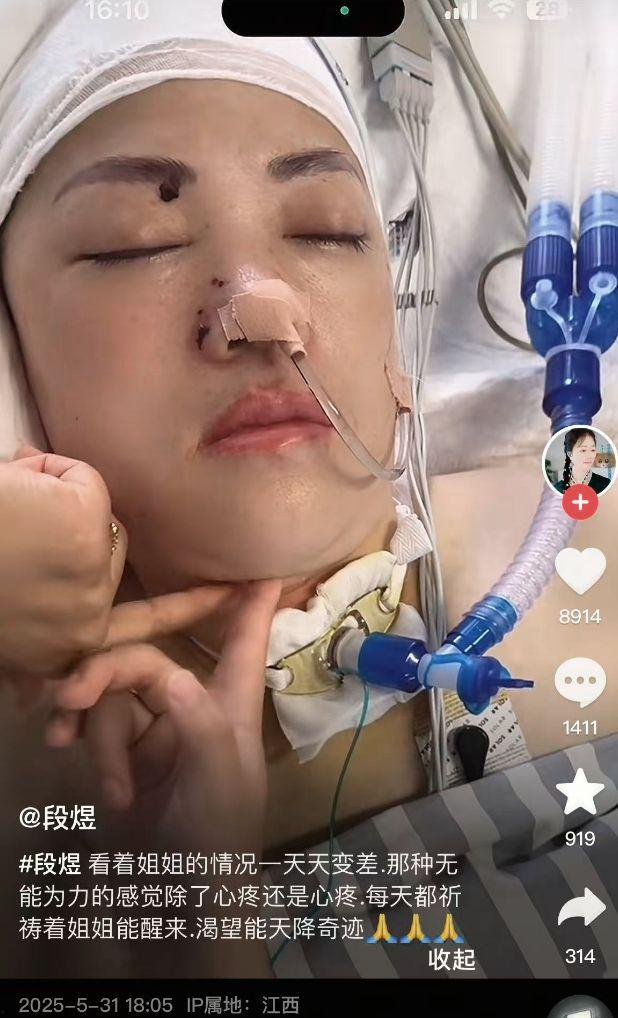The height and width of the screenshot is (1018, 618).
Task: Open the comments with 1411 replies
Action: [580, 683]
